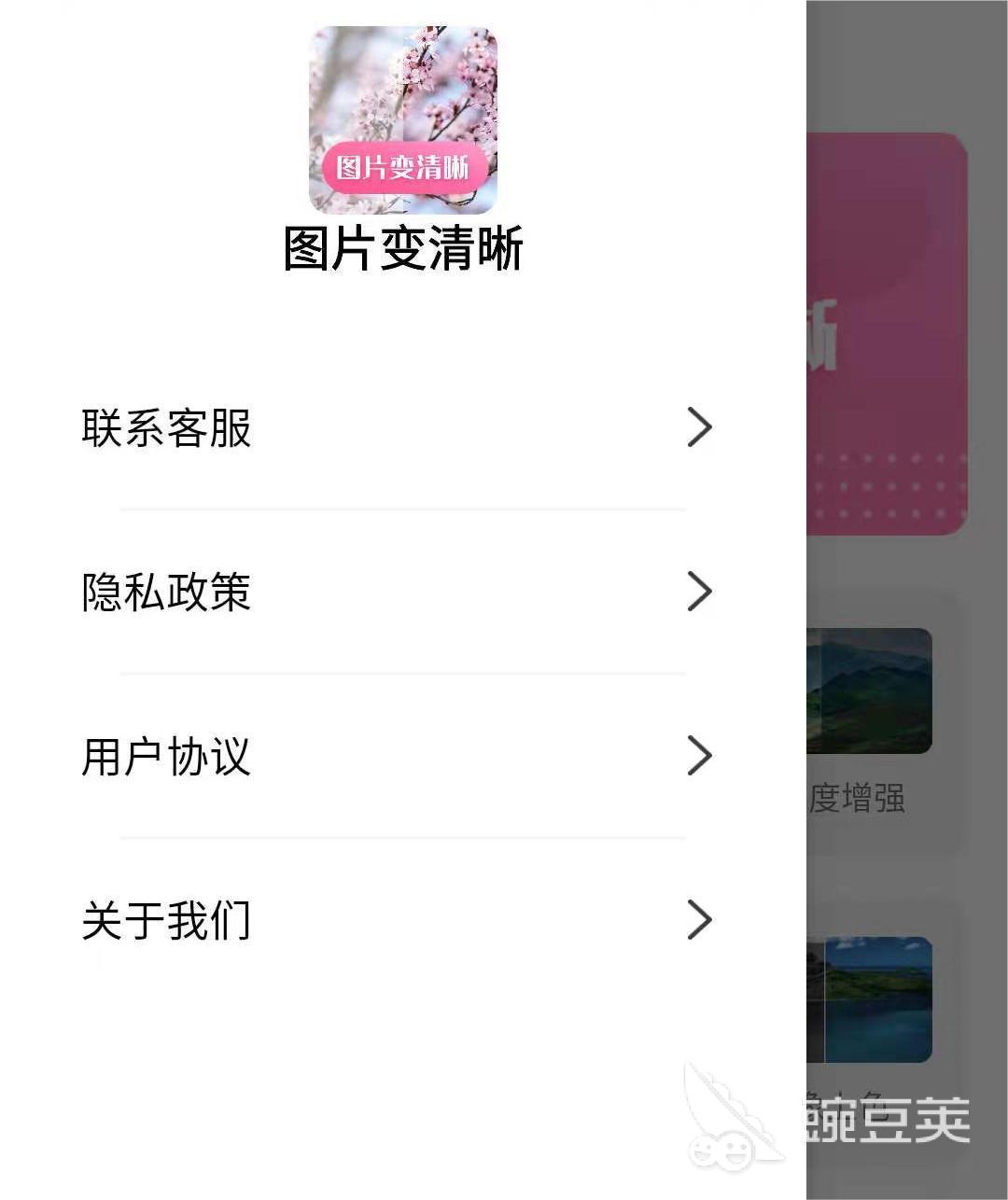View the 用户协议 user agreement

(397, 756)
